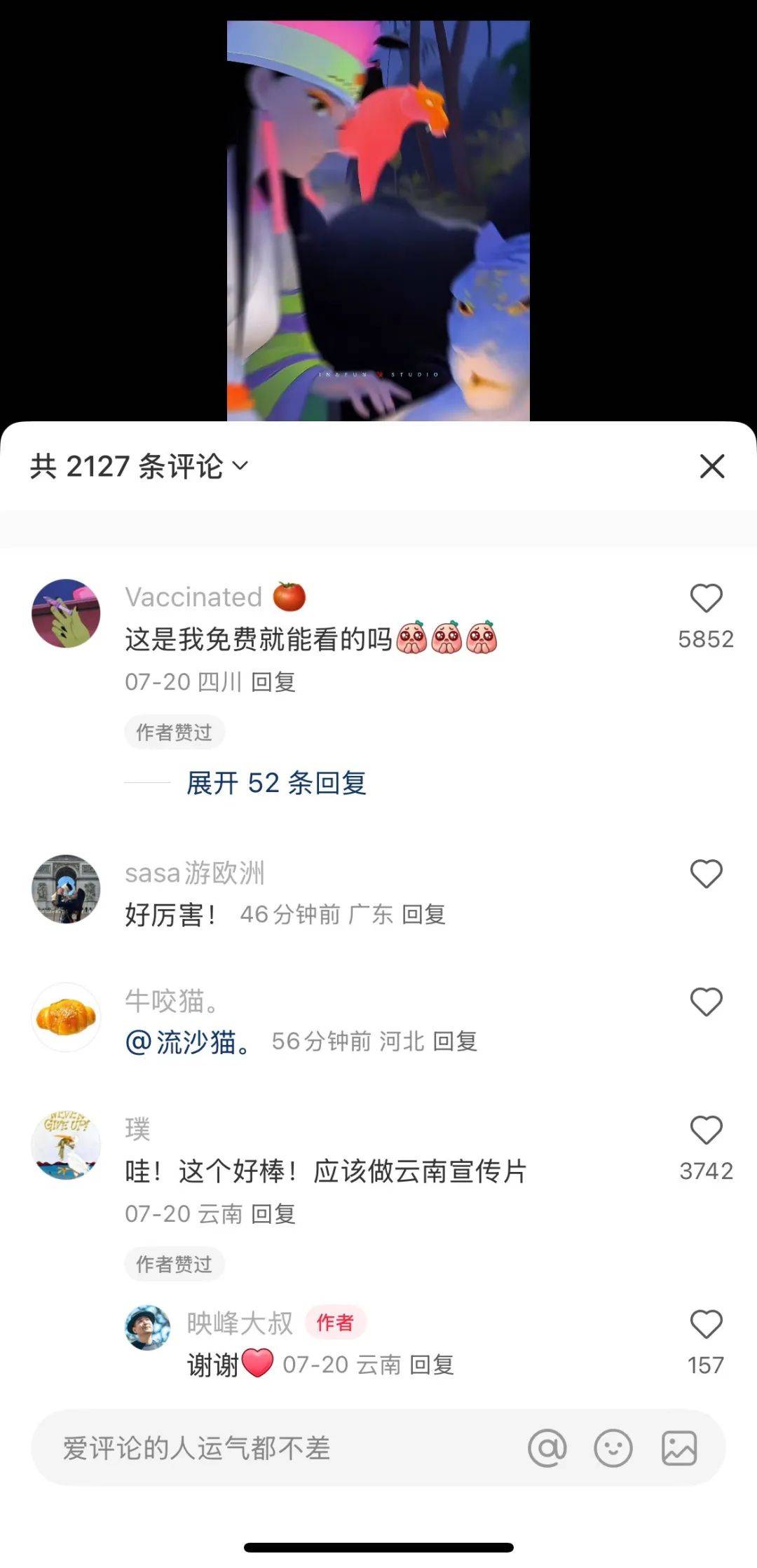
Task: Open 映峰大叔's profile avatar
Action: [147, 1327]
